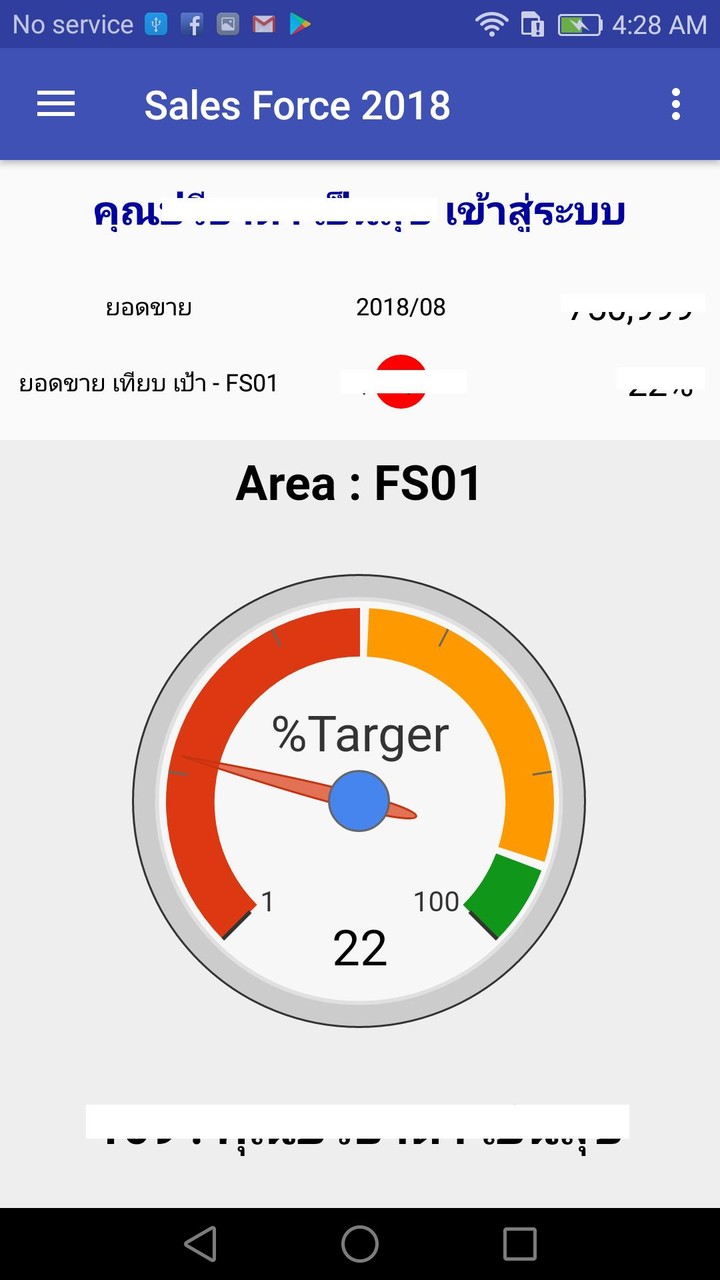Viewport: 720px width, 1280px height.
Task: Go back using system navigation
Action: pos(200,1244)
